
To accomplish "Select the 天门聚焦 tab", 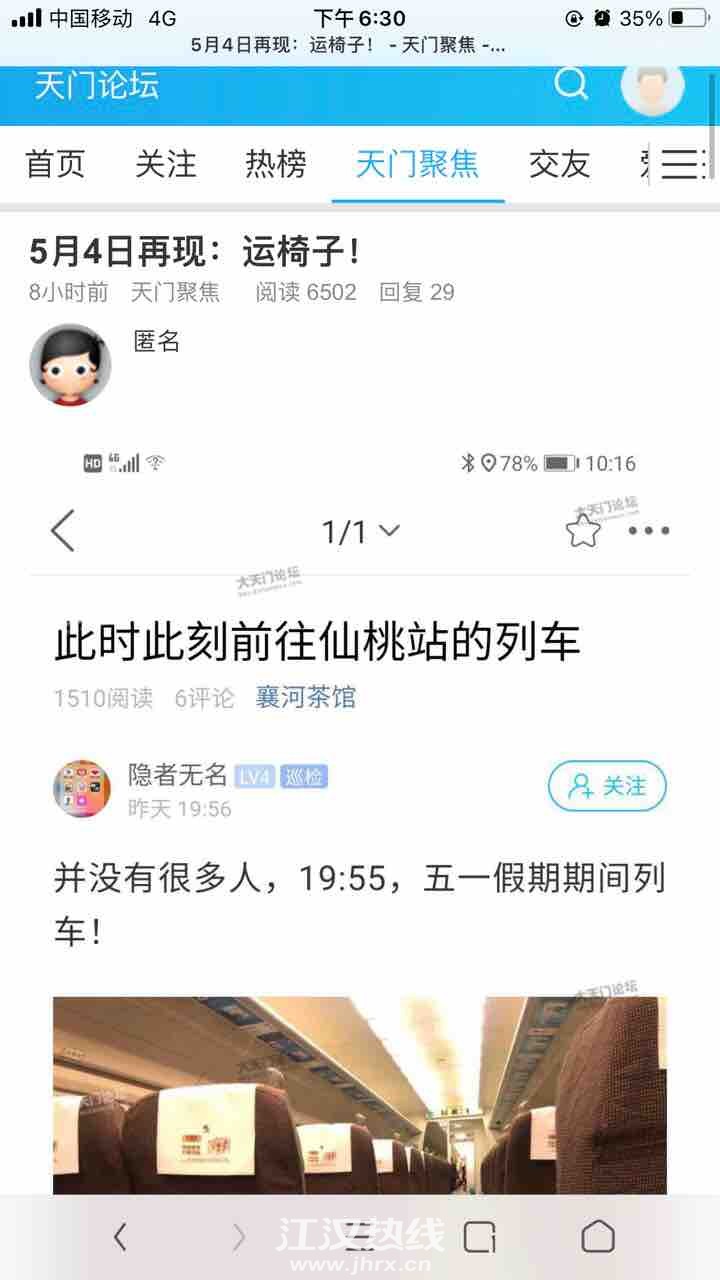I will click(417, 164).
